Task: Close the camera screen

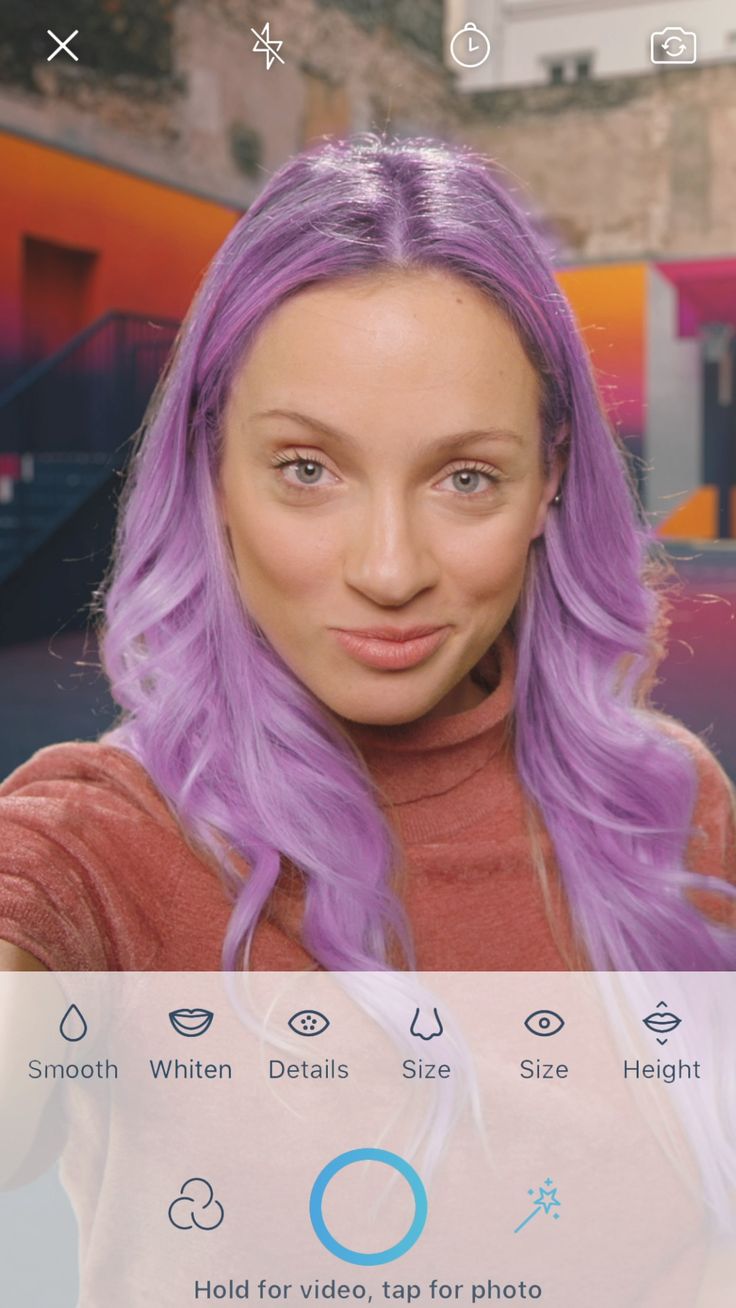Action: pyautogui.click(x=62, y=45)
